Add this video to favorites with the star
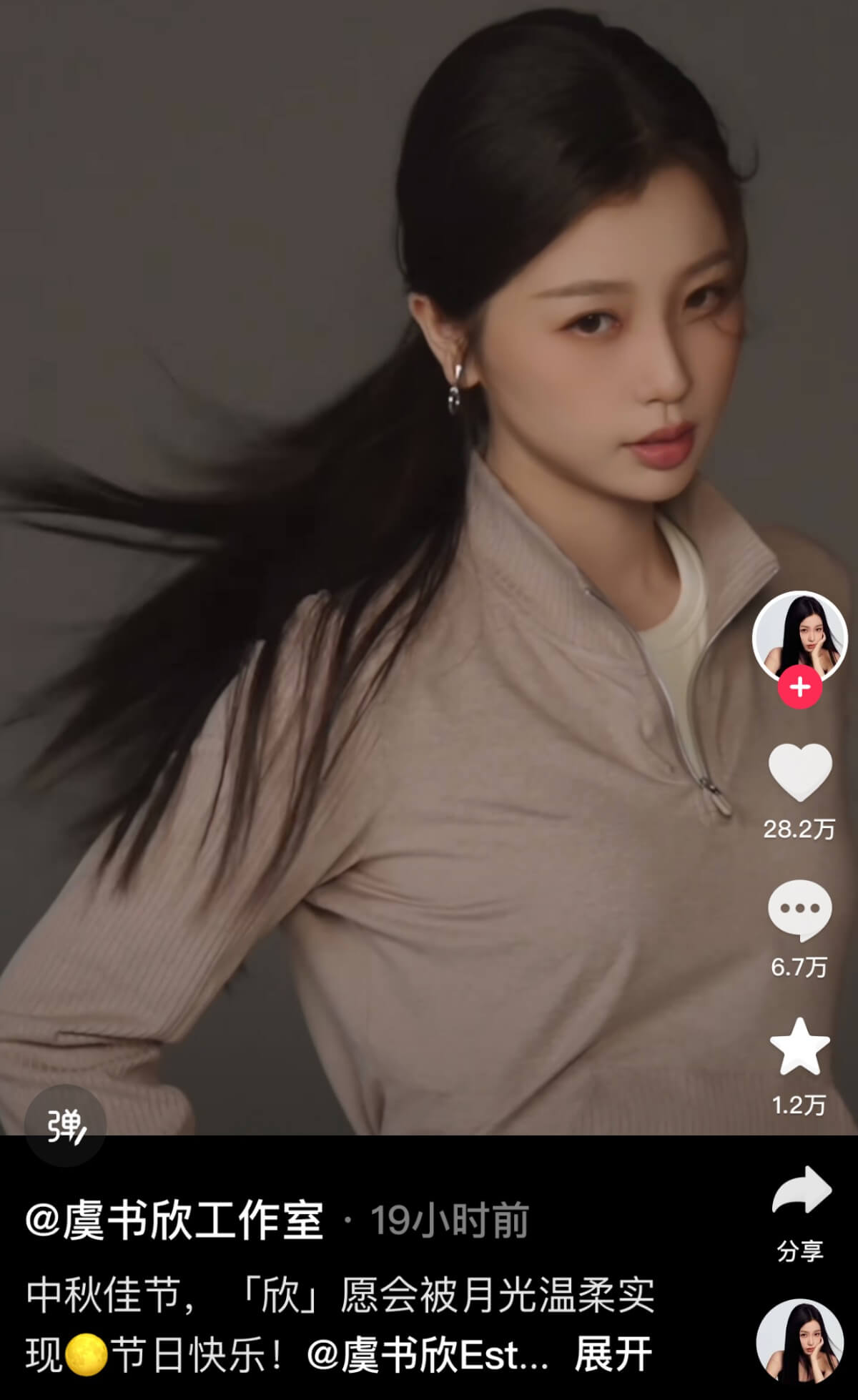The height and width of the screenshot is (1400, 858). (799, 1047)
